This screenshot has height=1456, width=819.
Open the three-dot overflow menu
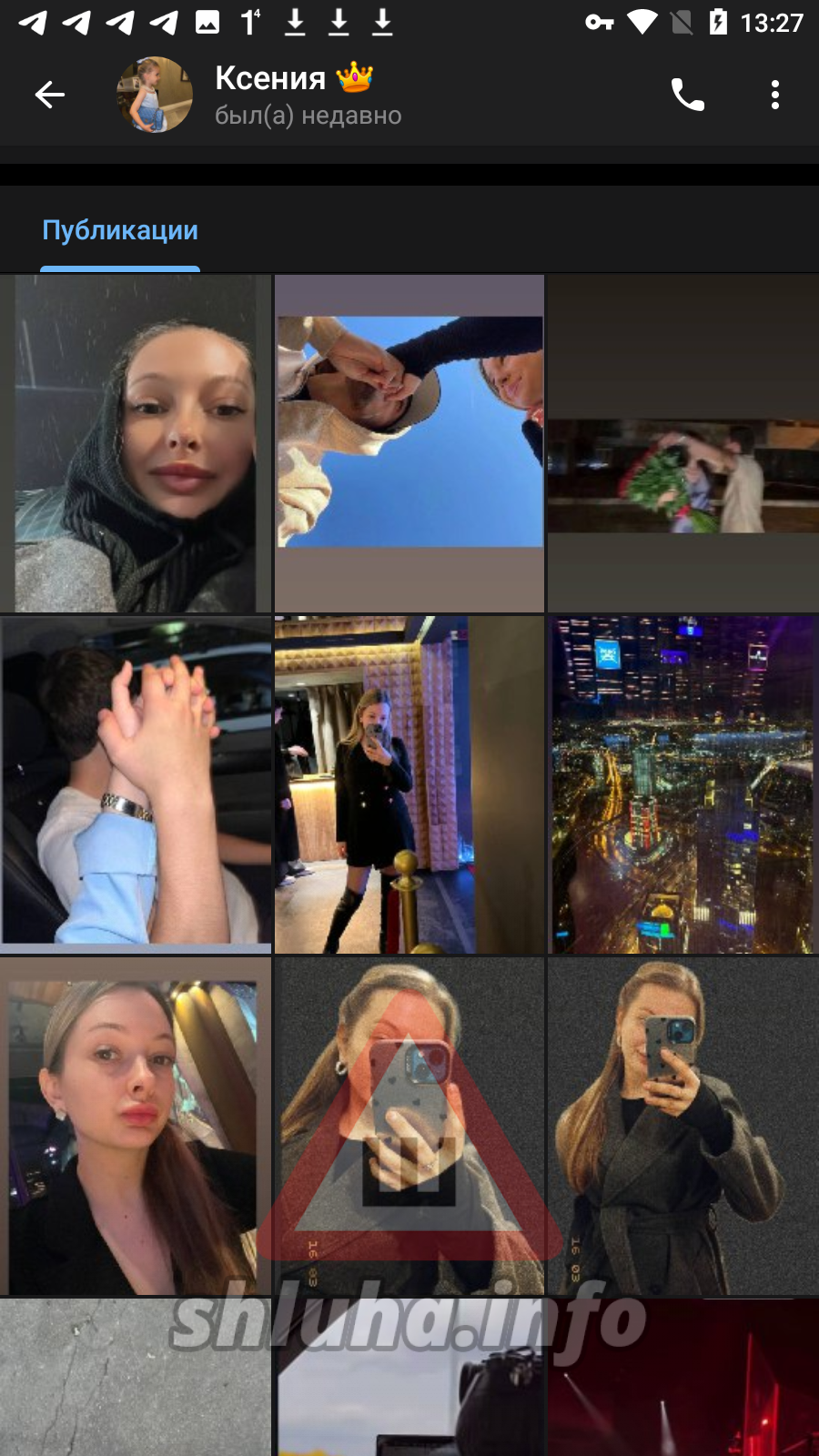pos(774,94)
